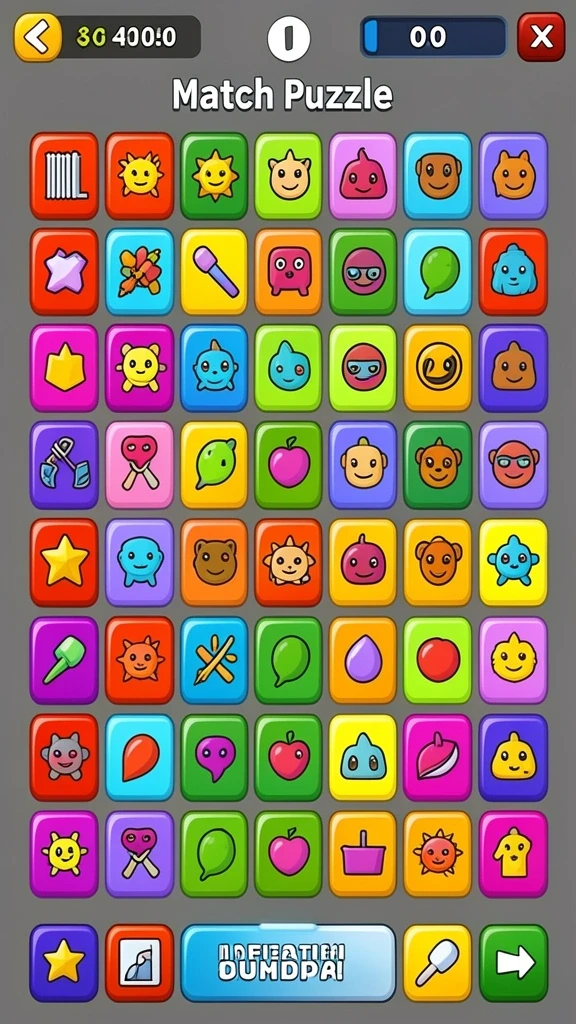The image size is (576, 1024).
Task: Tap the wide blue button at the bottom
Action: pyautogui.click(x=288, y=963)
